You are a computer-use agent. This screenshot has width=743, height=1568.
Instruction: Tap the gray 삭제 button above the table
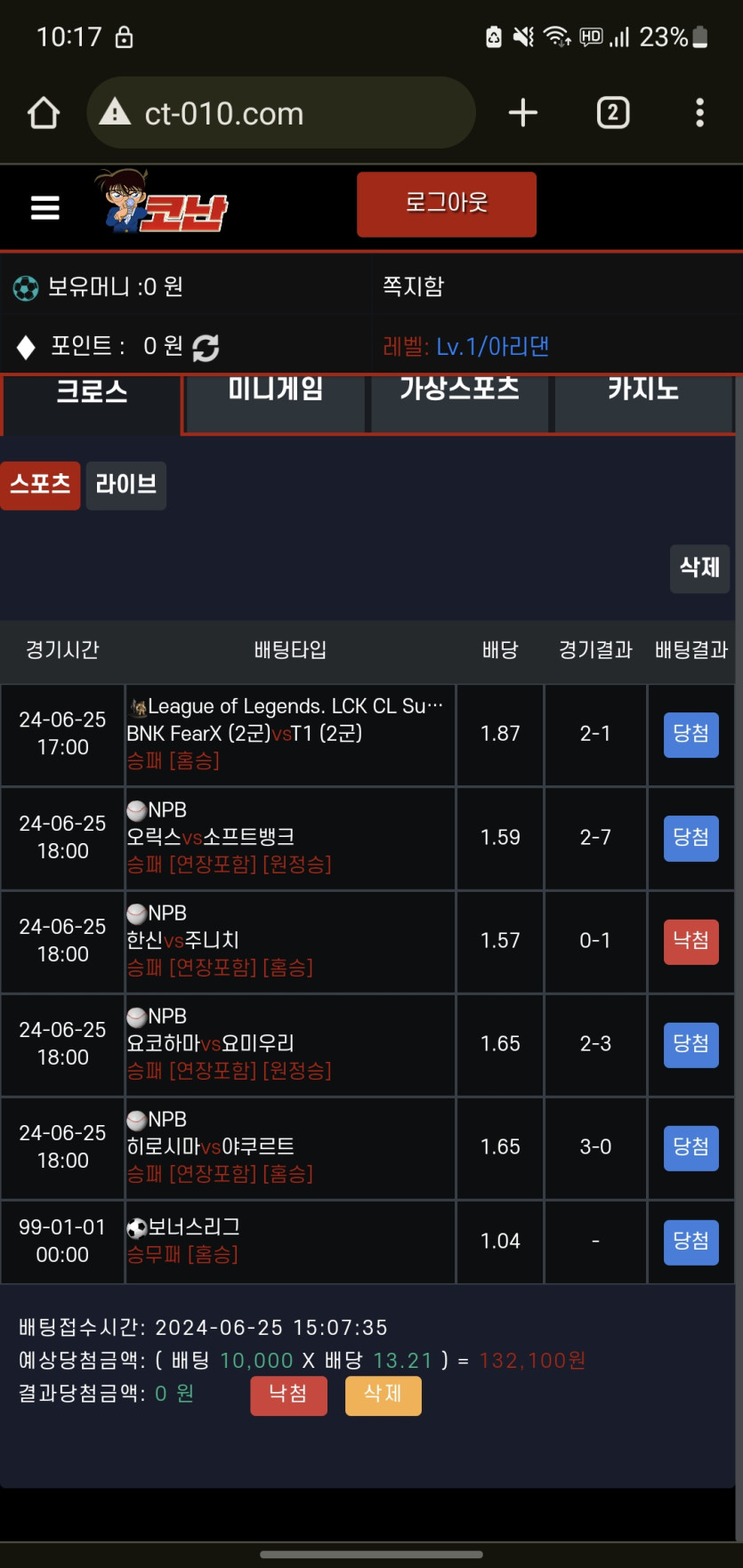[x=699, y=567]
